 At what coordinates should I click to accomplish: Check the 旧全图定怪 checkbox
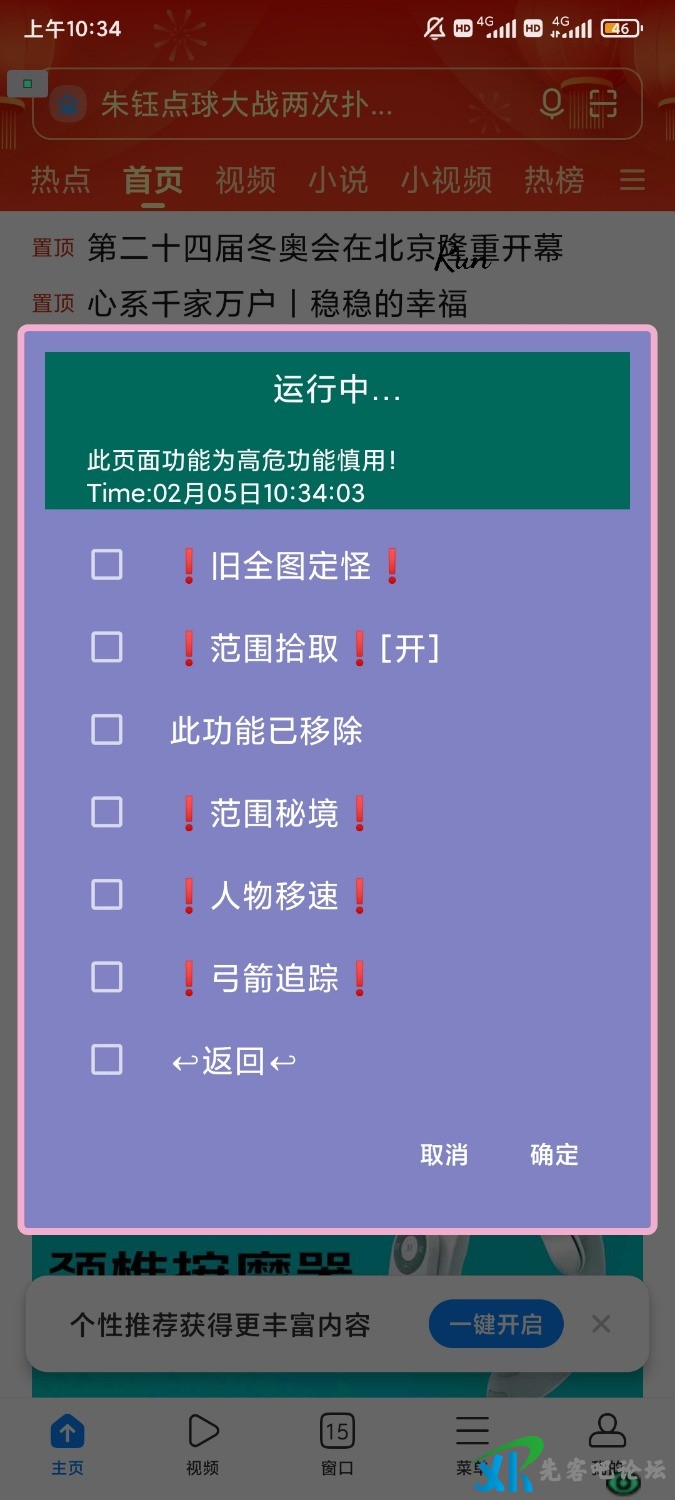[x=107, y=565]
